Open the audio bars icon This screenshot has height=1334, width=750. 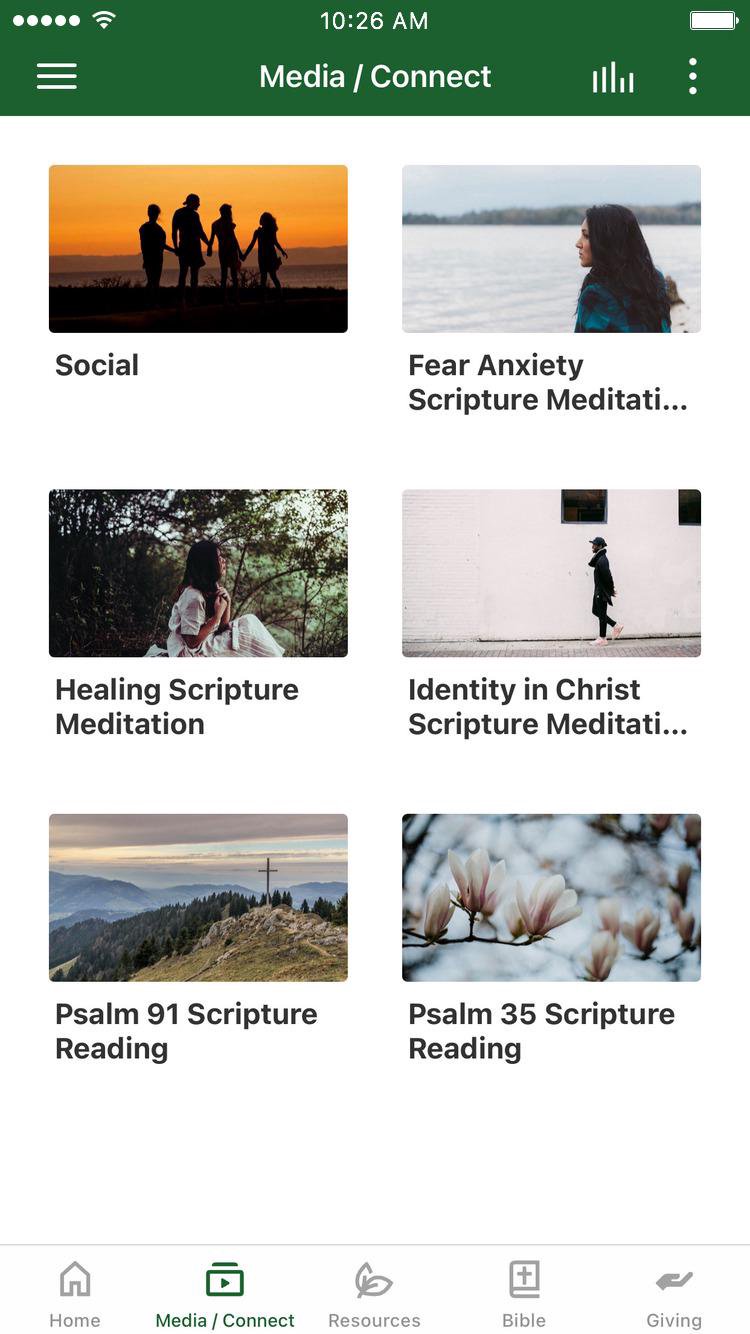click(x=612, y=78)
